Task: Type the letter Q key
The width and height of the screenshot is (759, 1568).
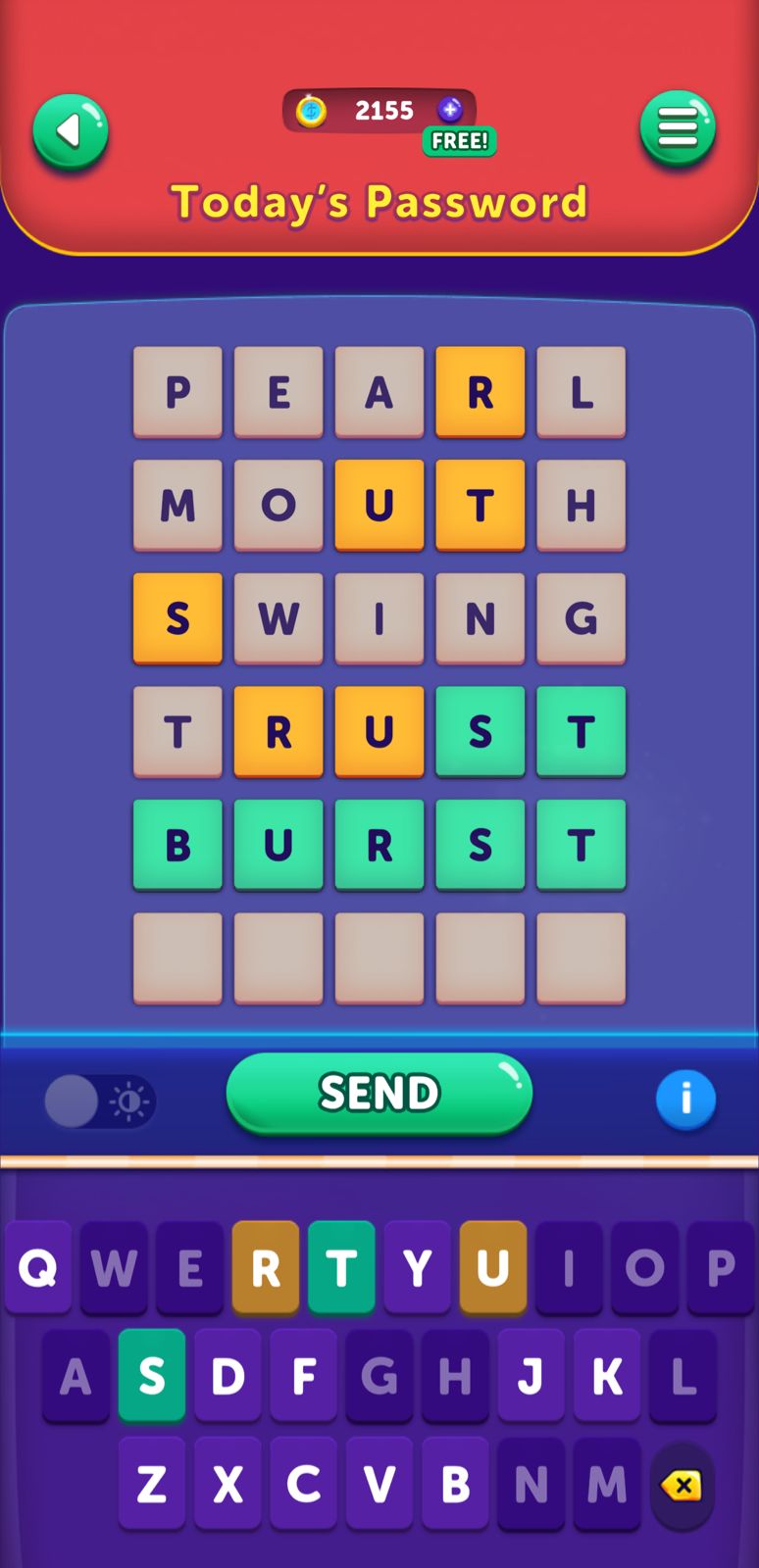Action: [38, 1267]
